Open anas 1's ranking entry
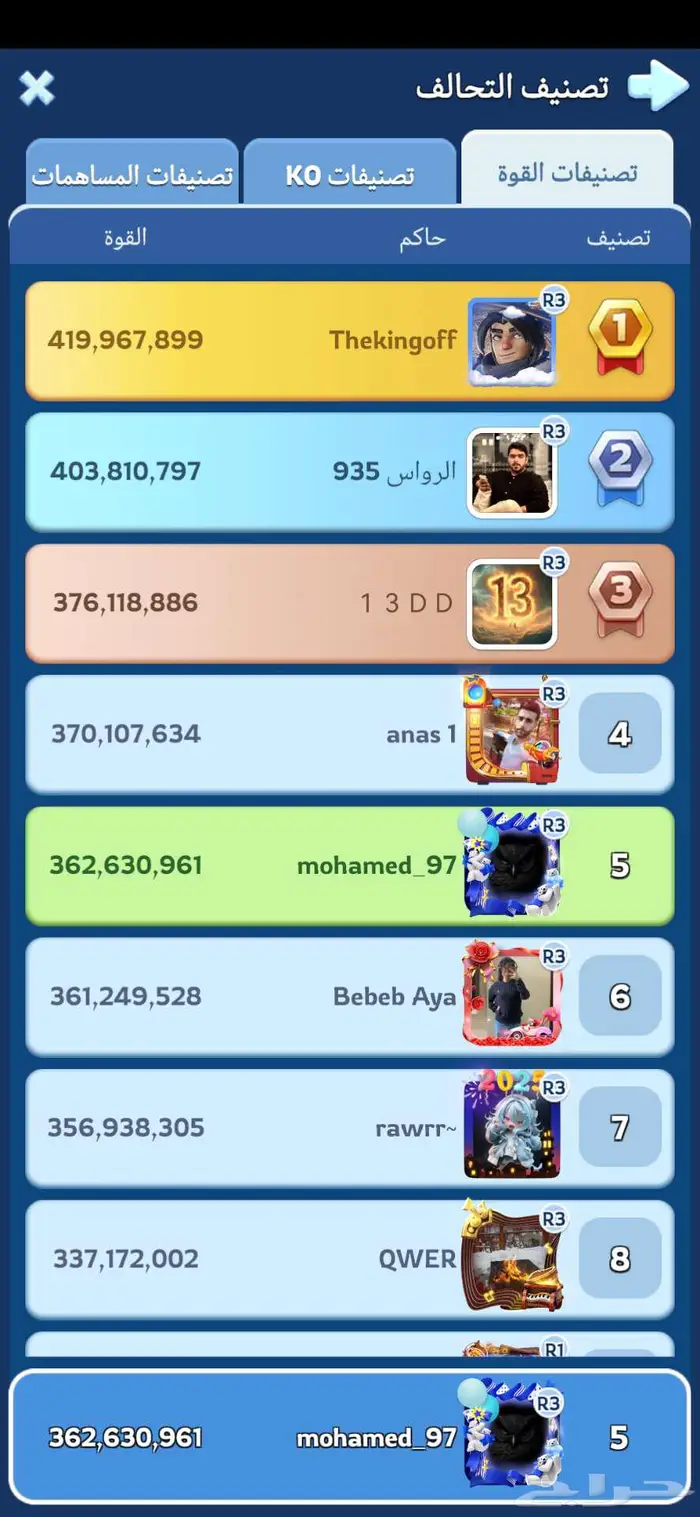Viewport: 700px width, 1517px height. tap(300, 734)
